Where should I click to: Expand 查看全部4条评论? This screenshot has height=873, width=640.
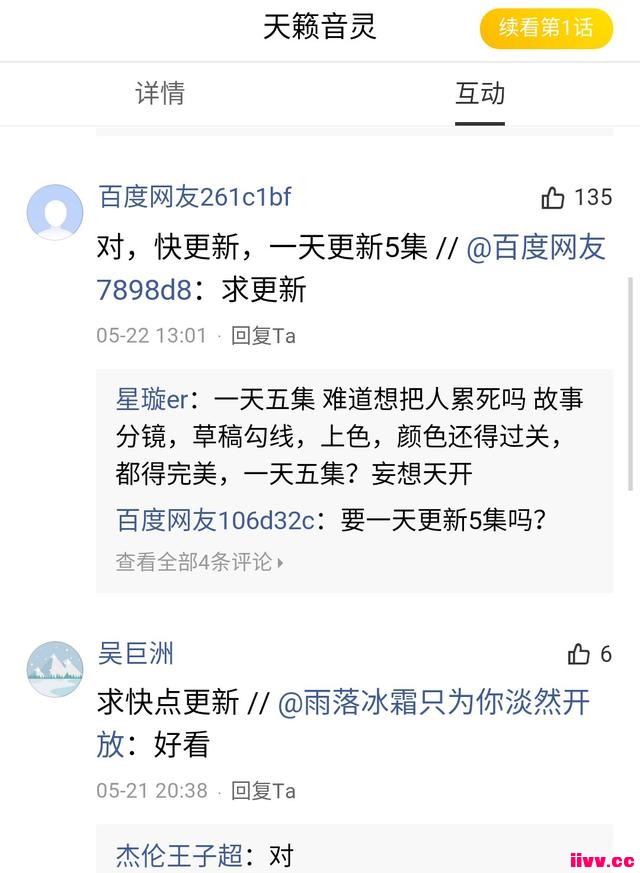[x=199, y=562]
